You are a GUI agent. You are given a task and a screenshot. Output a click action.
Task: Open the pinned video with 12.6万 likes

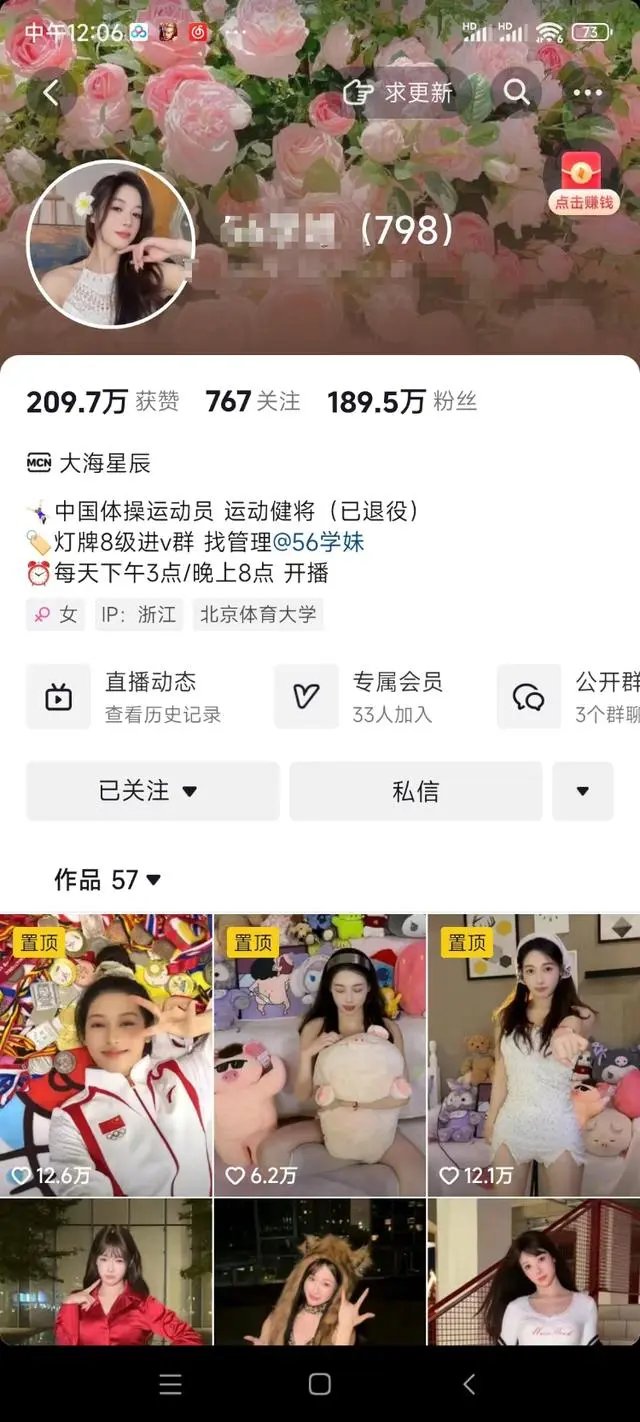pos(106,1055)
